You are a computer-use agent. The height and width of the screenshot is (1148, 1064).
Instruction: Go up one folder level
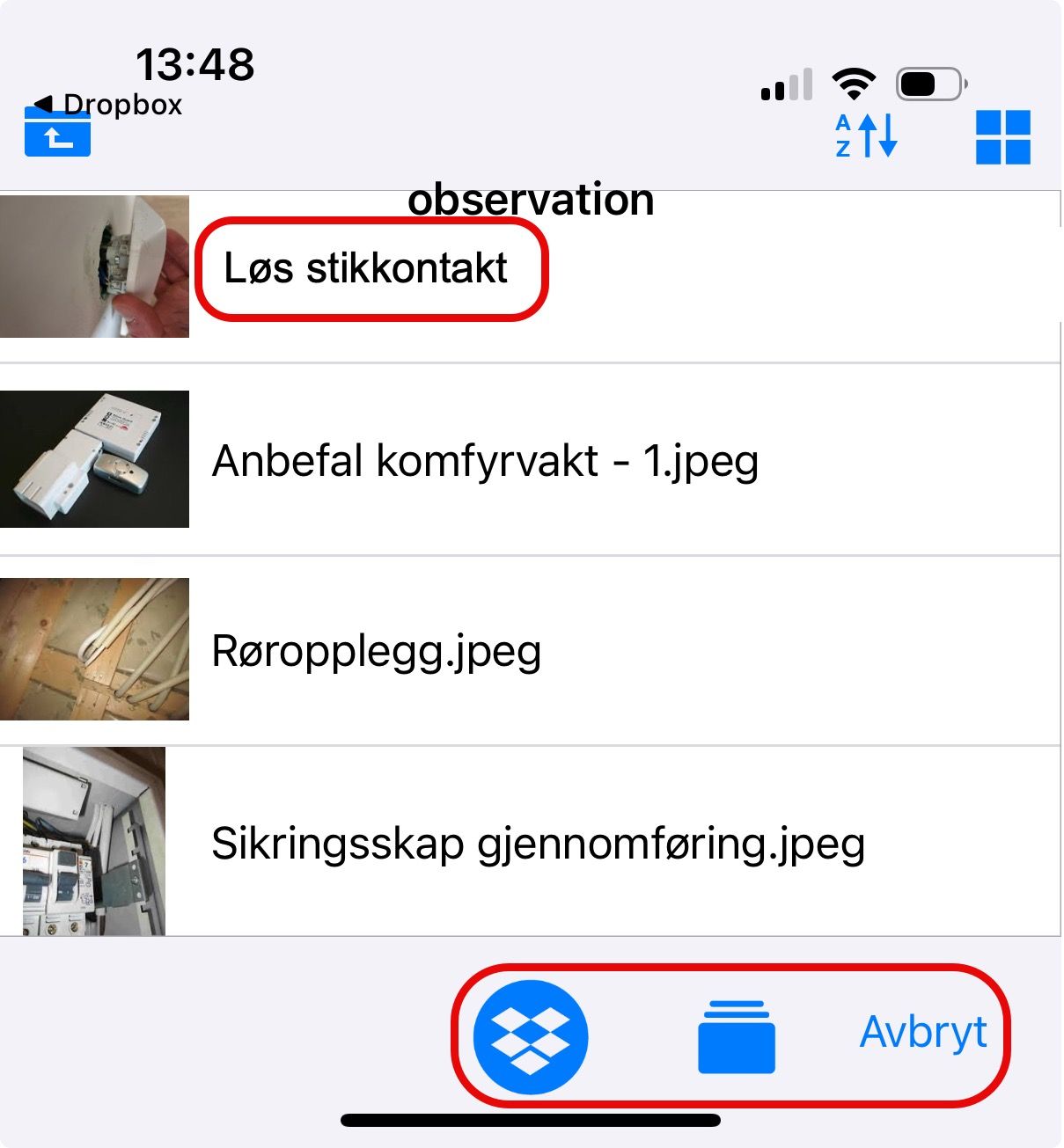point(57,135)
